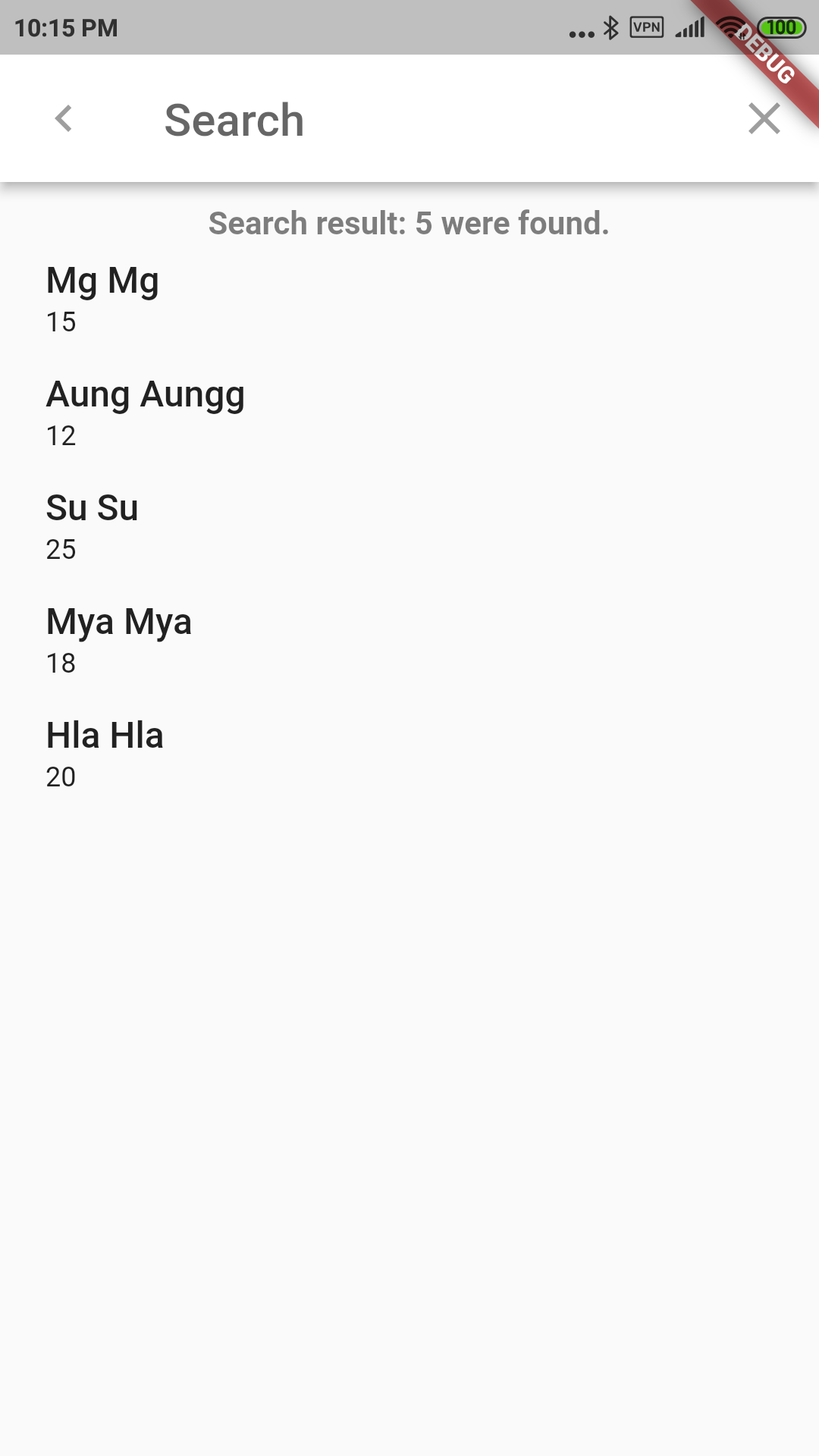Open the Mg Mg result
The width and height of the screenshot is (819, 1456).
409,300
